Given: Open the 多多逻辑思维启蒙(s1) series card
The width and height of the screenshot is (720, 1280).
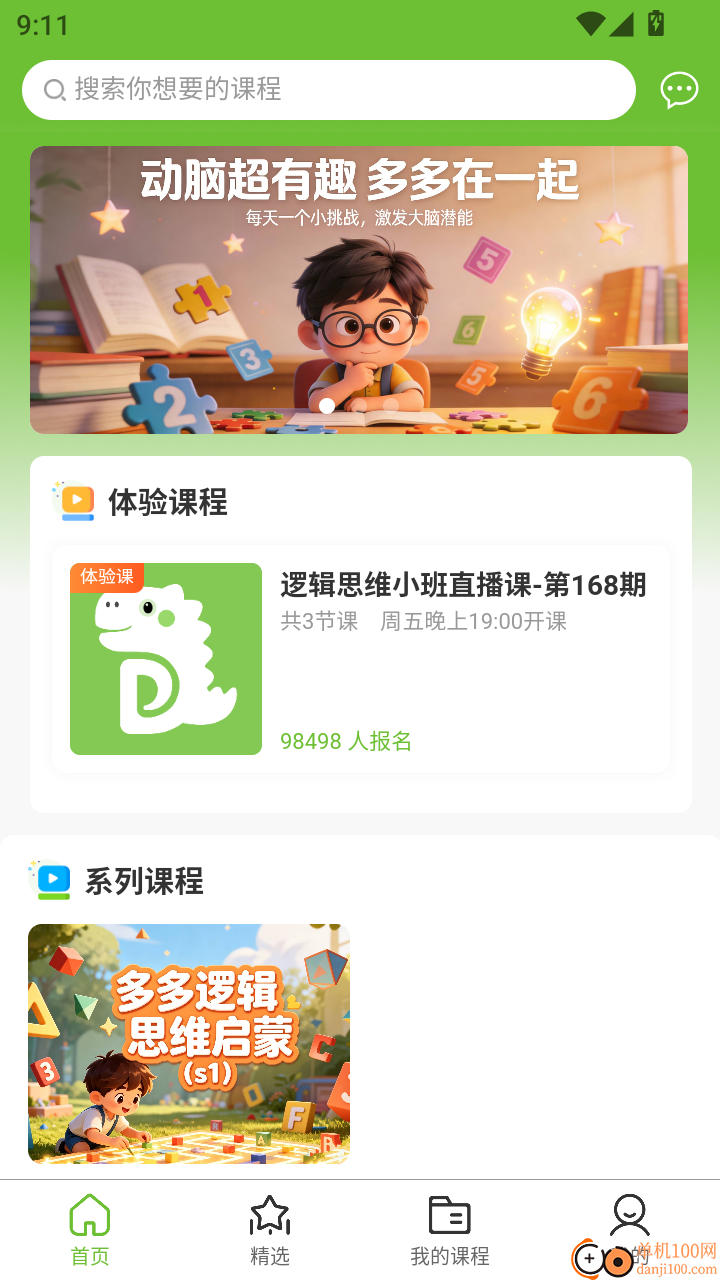Looking at the screenshot, I should click(189, 1044).
